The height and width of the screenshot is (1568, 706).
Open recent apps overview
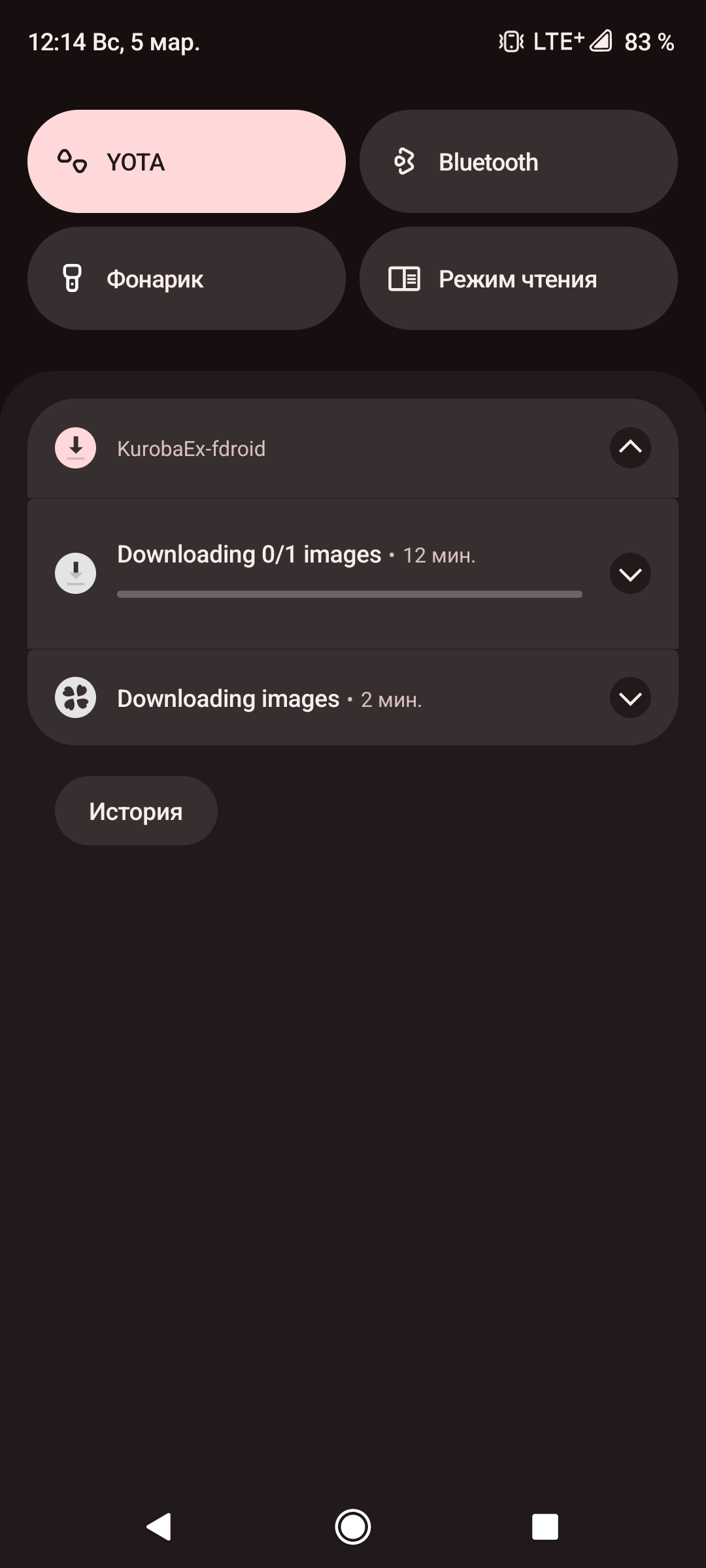[545, 1527]
